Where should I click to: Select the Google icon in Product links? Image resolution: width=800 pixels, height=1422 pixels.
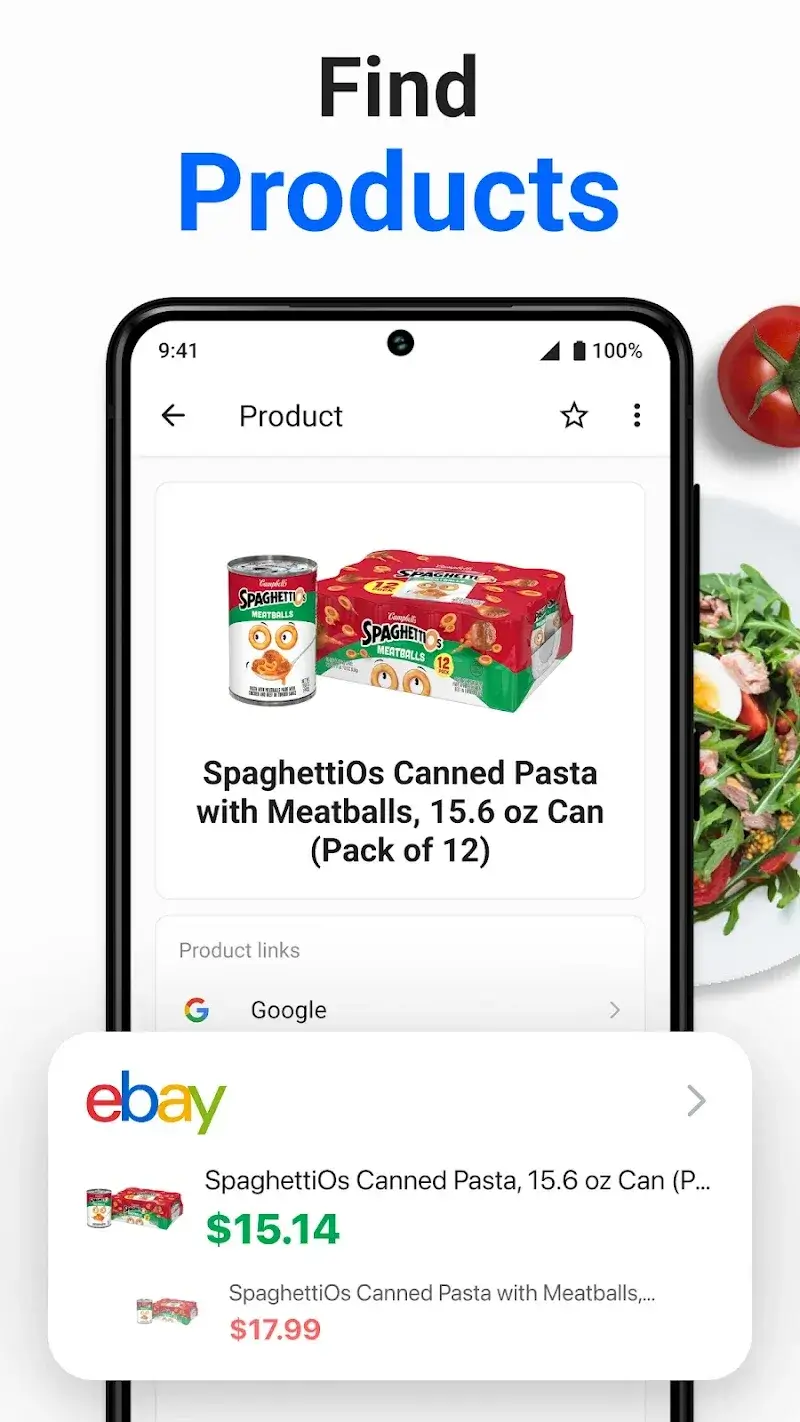pos(197,1010)
